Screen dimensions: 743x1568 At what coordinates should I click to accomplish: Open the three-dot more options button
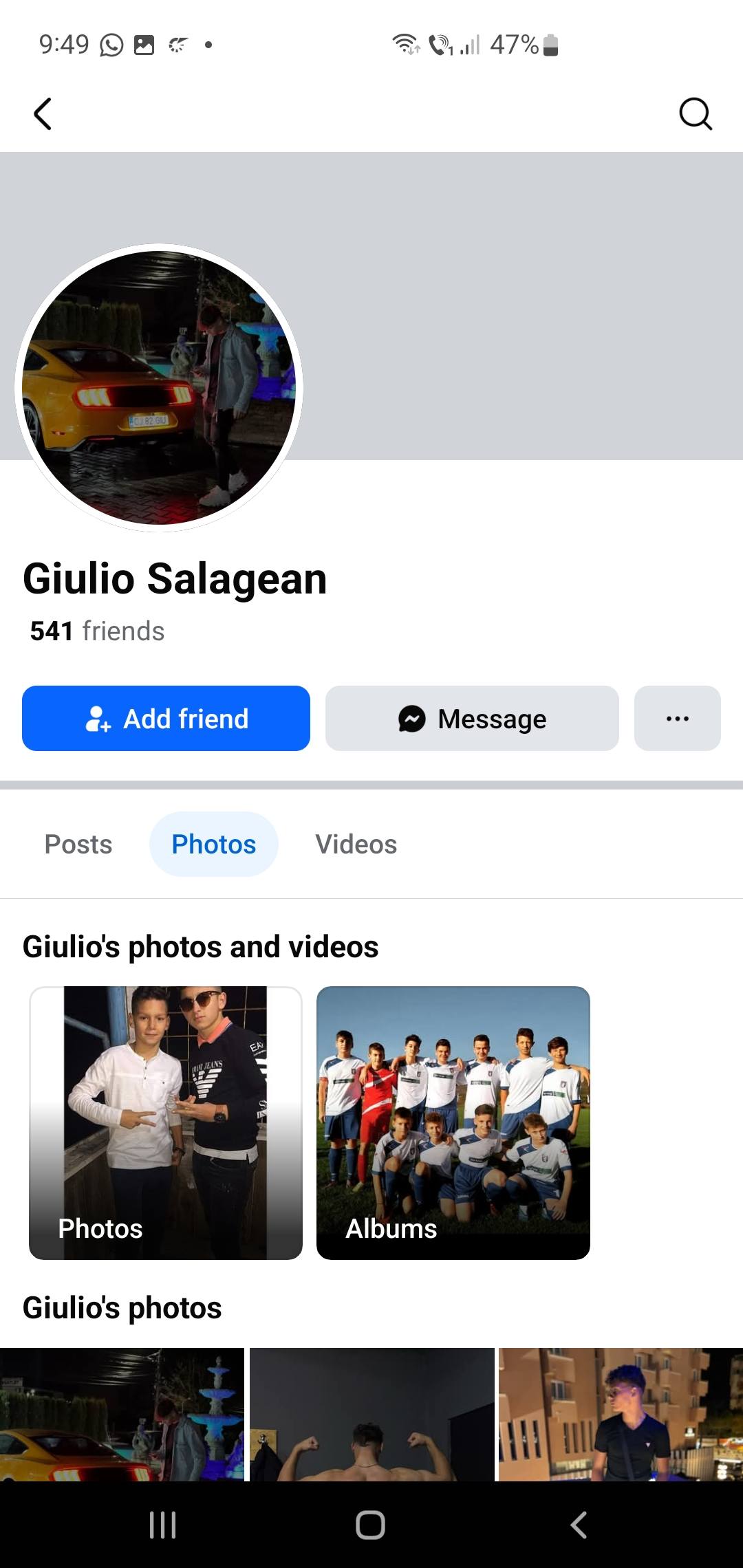click(x=677, y=718)
